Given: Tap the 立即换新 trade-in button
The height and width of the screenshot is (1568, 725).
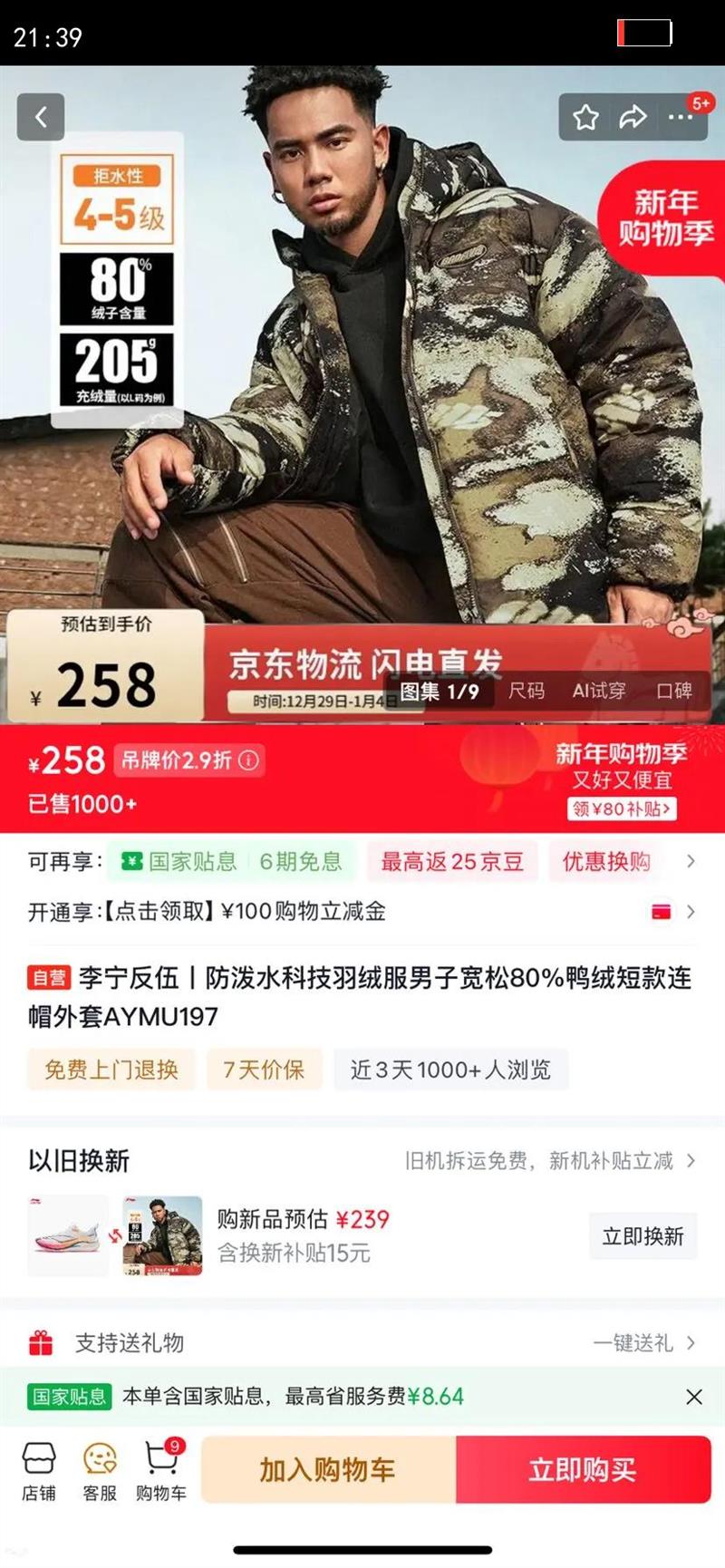Looking at the screenshot, I should [643, 1235].
